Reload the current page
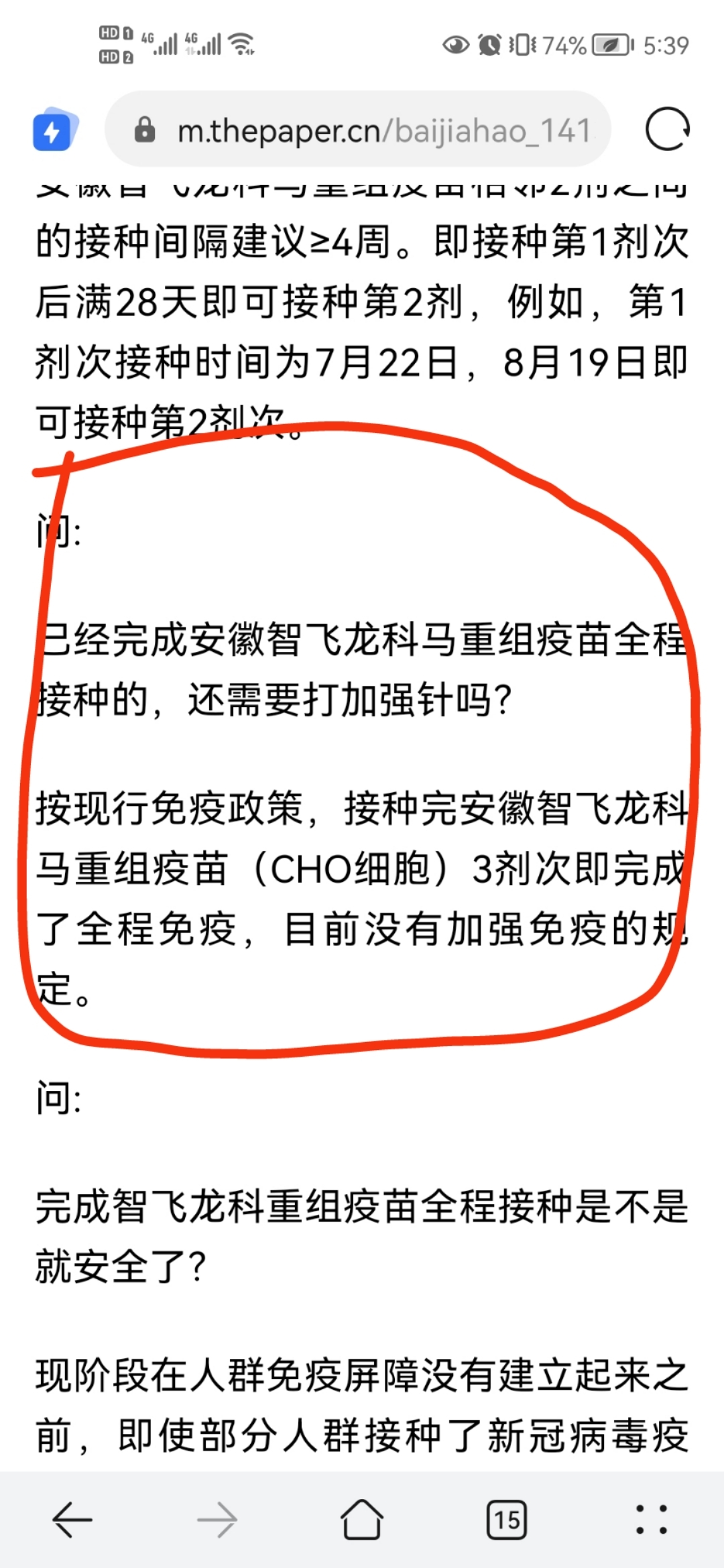Viewport: 724px width, 1568px height. [x=667, y=129]
